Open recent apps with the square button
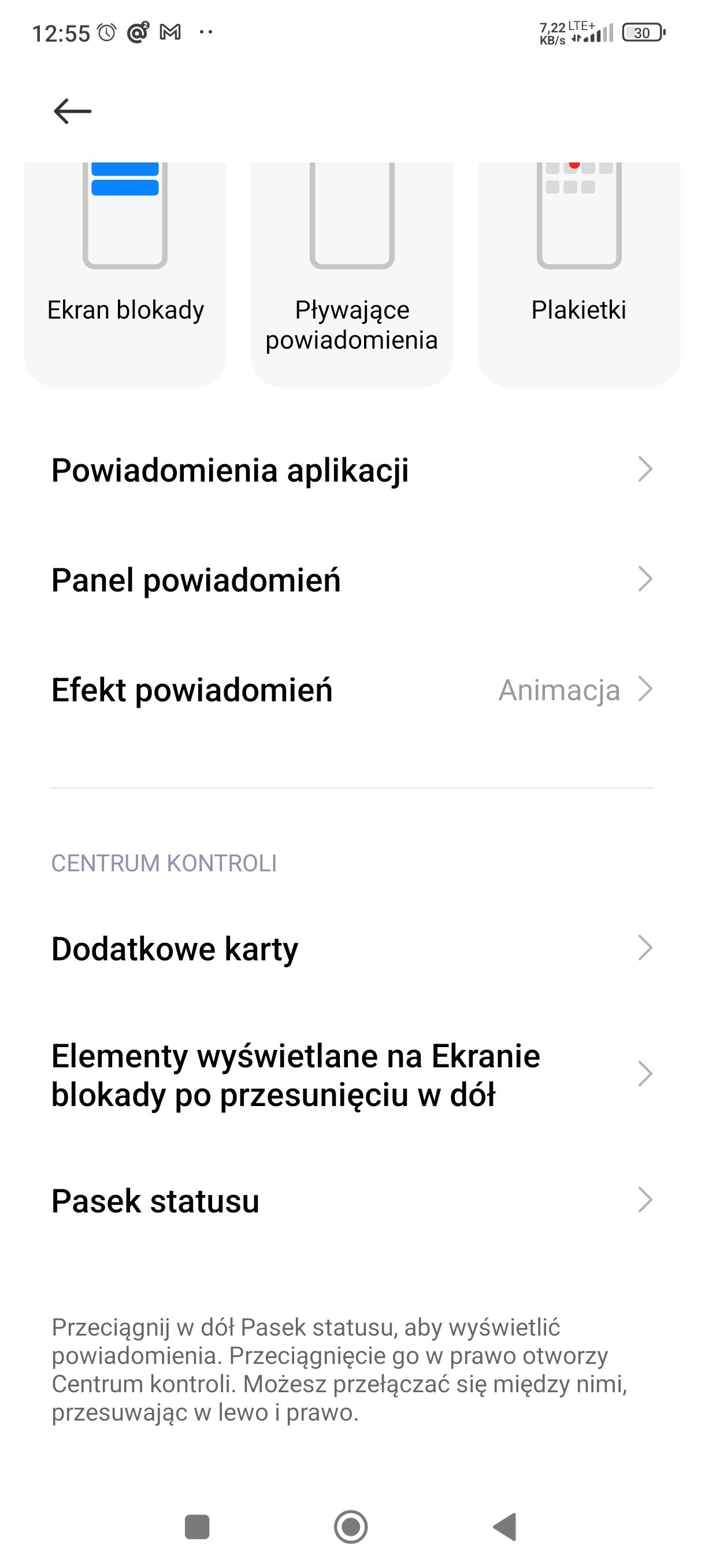This screenshot has height=1568, width=705. click(x=197, y=1526)
